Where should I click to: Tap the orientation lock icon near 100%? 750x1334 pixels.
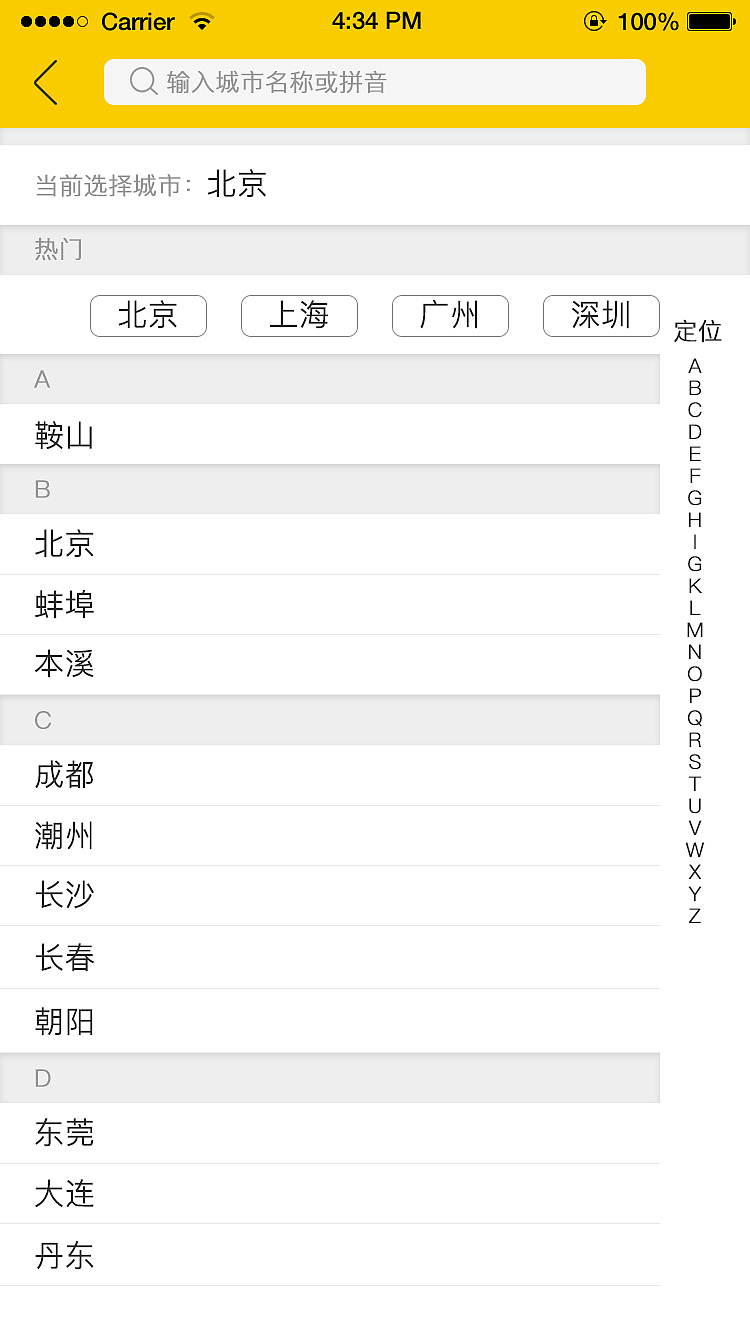click(594, 19)
